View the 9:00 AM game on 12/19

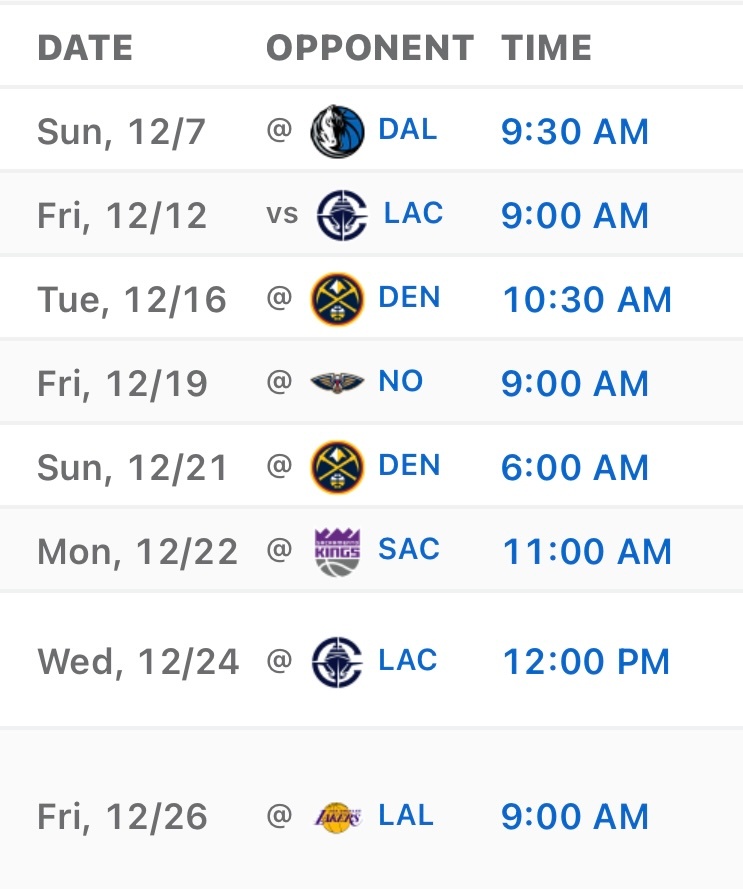point(575,383)
